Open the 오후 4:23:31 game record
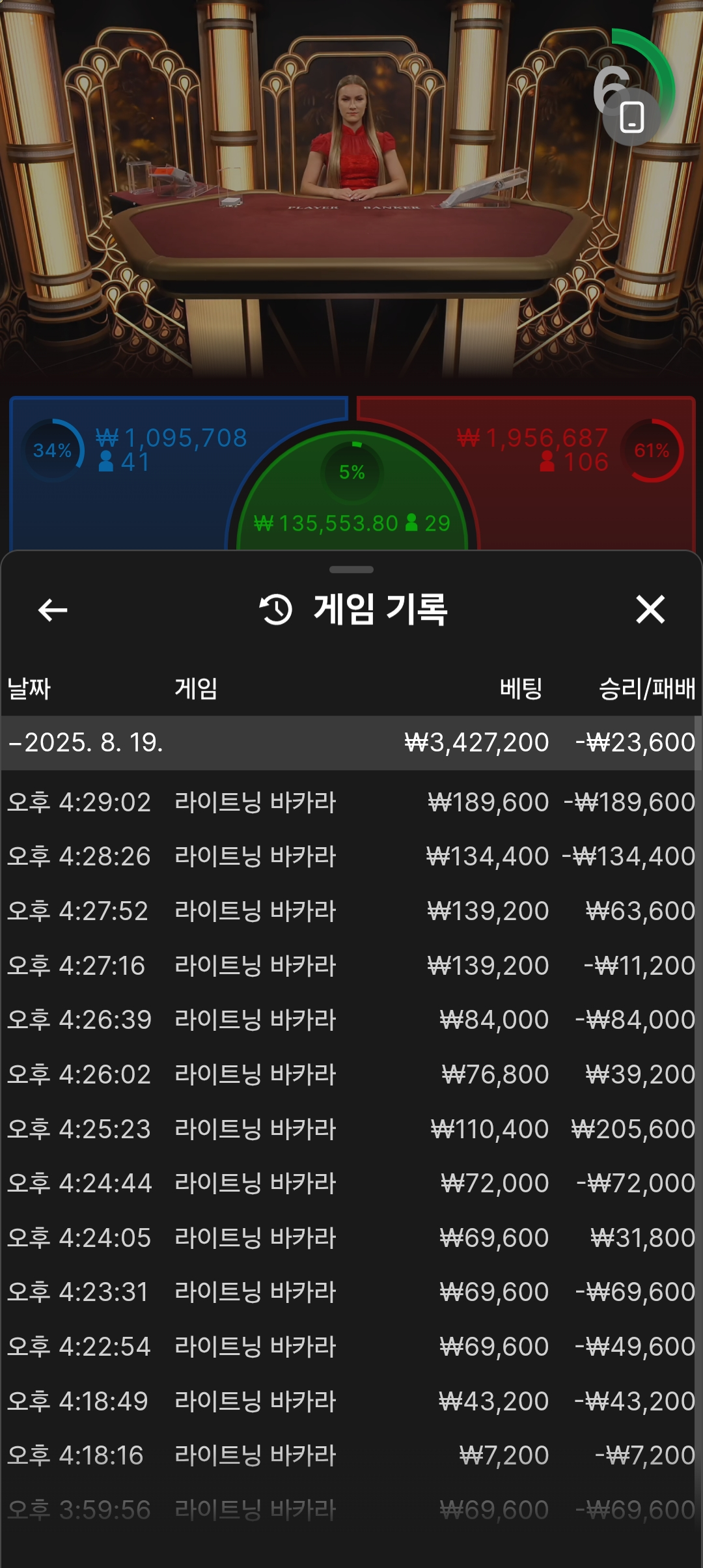The width and height of the screenshot is (703, 1568). pos(351,1292)
